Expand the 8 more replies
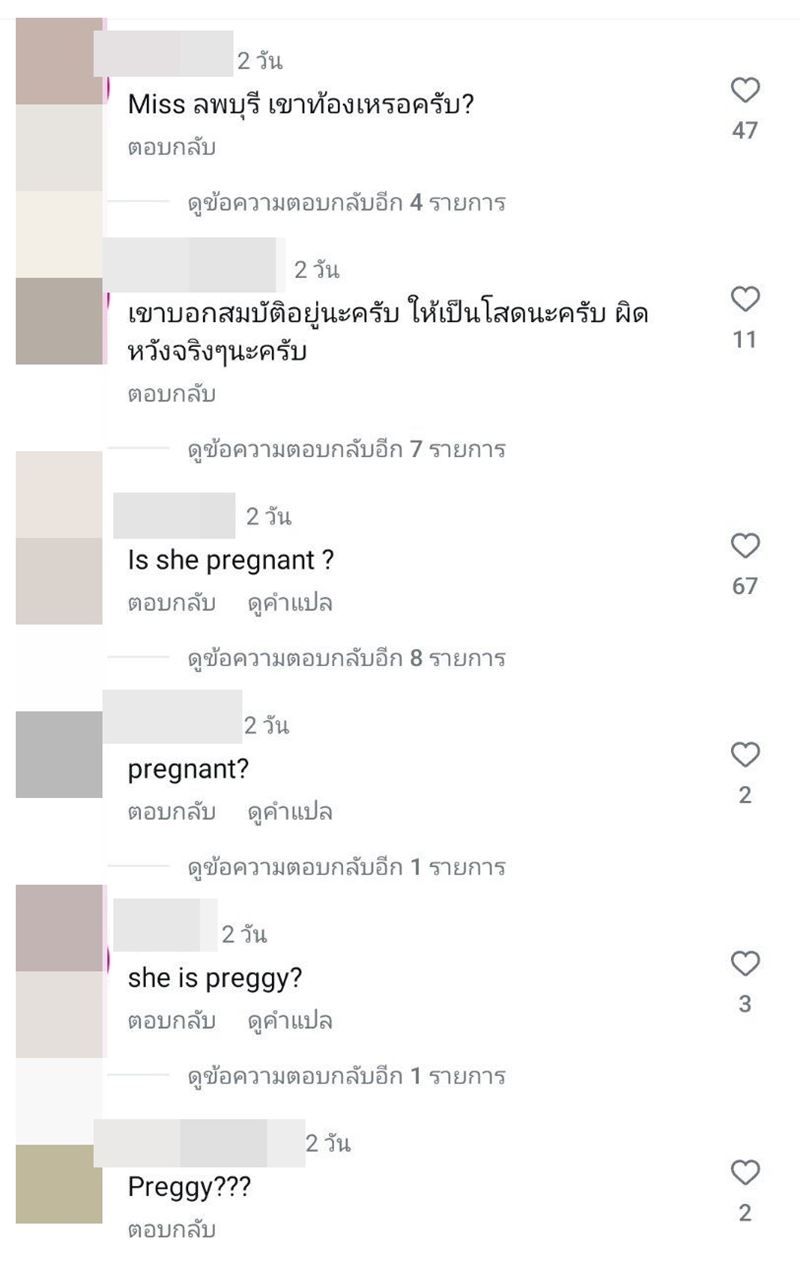Screen dimensions: 800x1261 [346, 659]
